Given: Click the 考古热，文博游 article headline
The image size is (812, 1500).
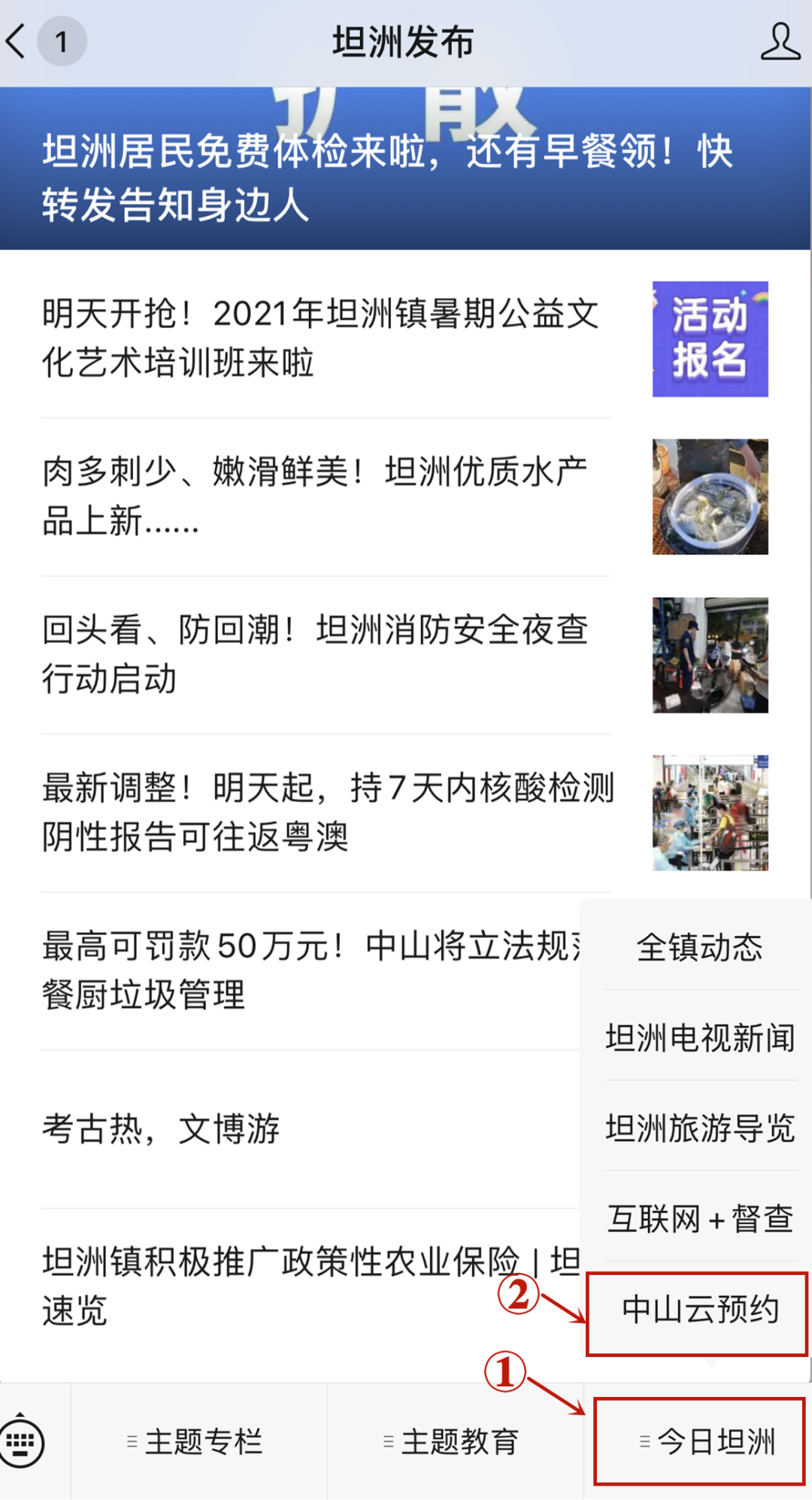Looking at the screenshot, I should pos(160,1128).
